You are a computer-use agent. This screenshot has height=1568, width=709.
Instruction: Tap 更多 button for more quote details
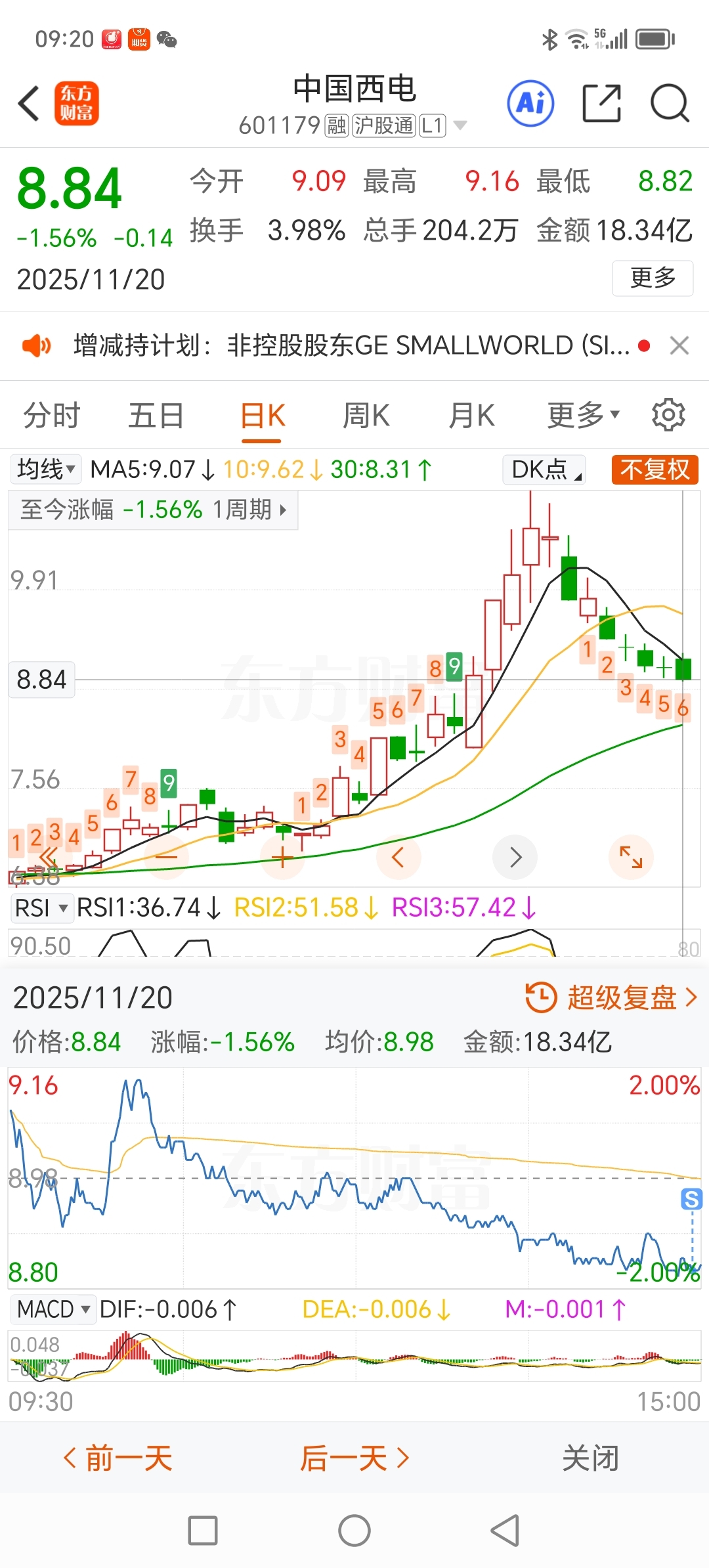coord(653,278)
